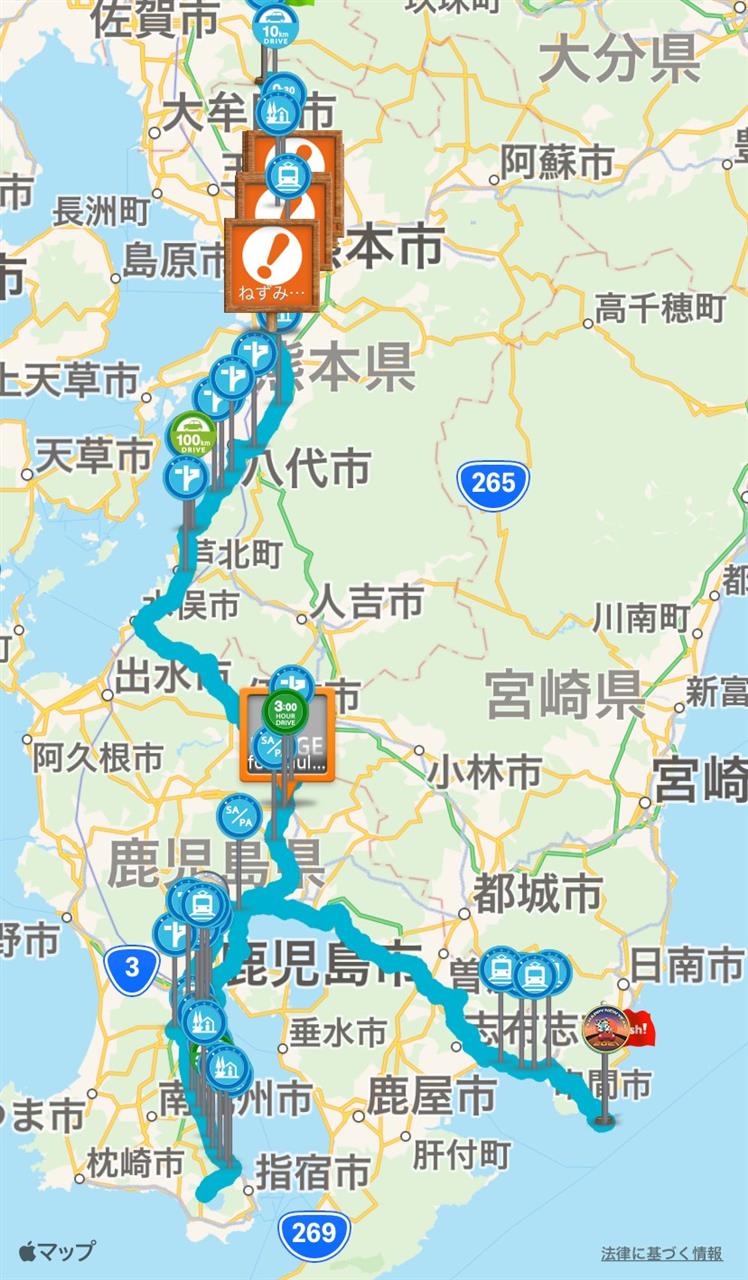This screenshot has height=1280, width=748.
Task: Tap the 10km DRIVE badge pin
Action: point(275,27)
